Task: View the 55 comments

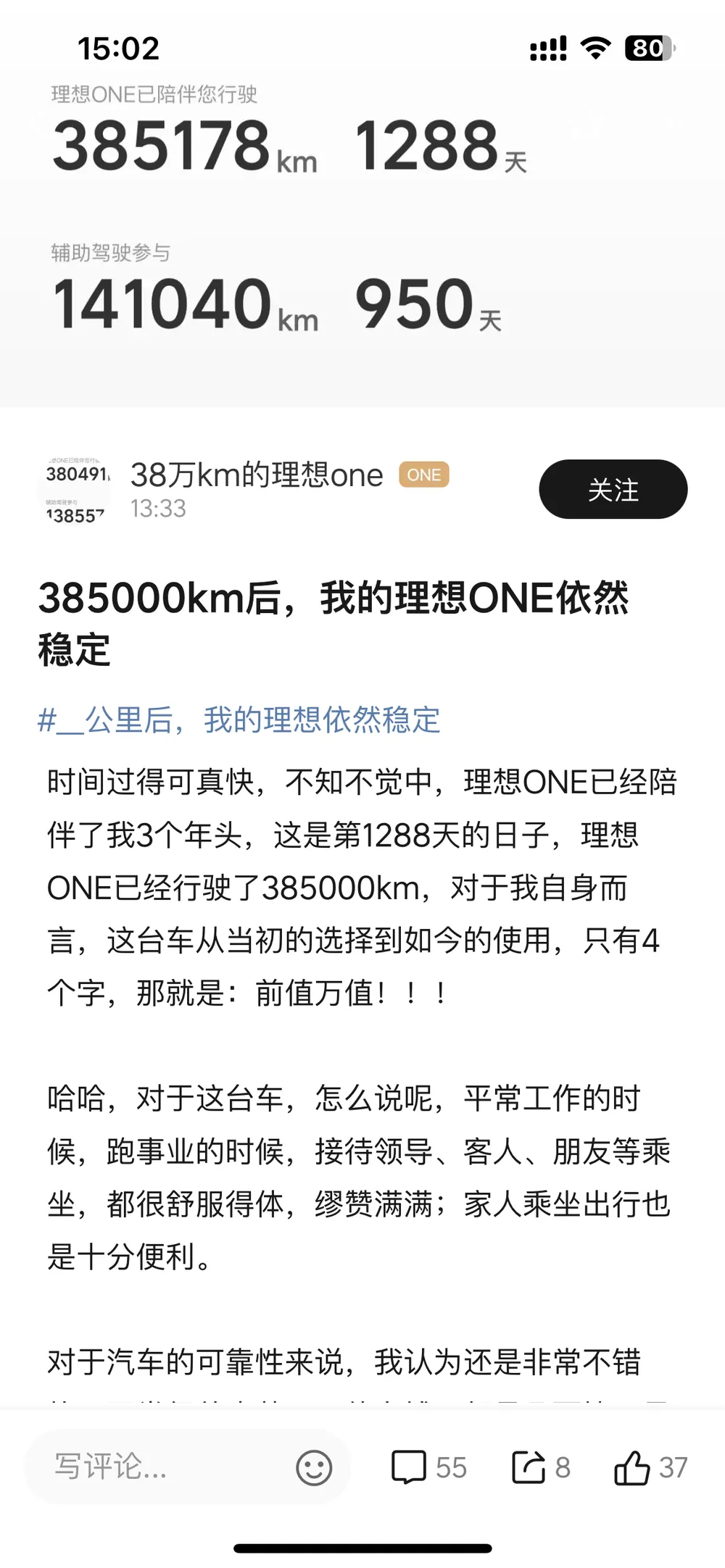Action: pos(428,1467)
